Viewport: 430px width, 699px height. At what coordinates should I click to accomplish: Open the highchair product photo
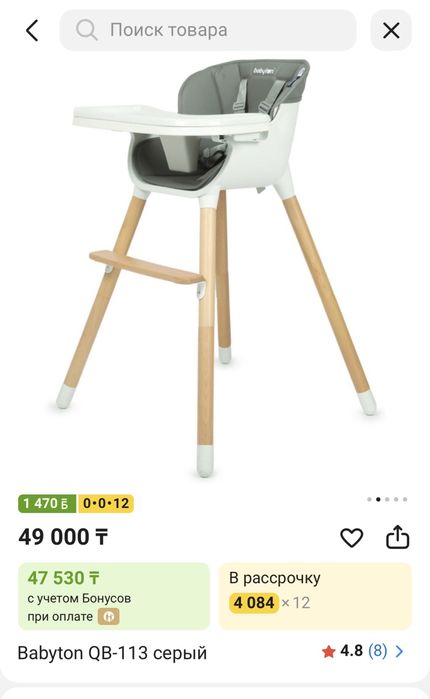215,267
